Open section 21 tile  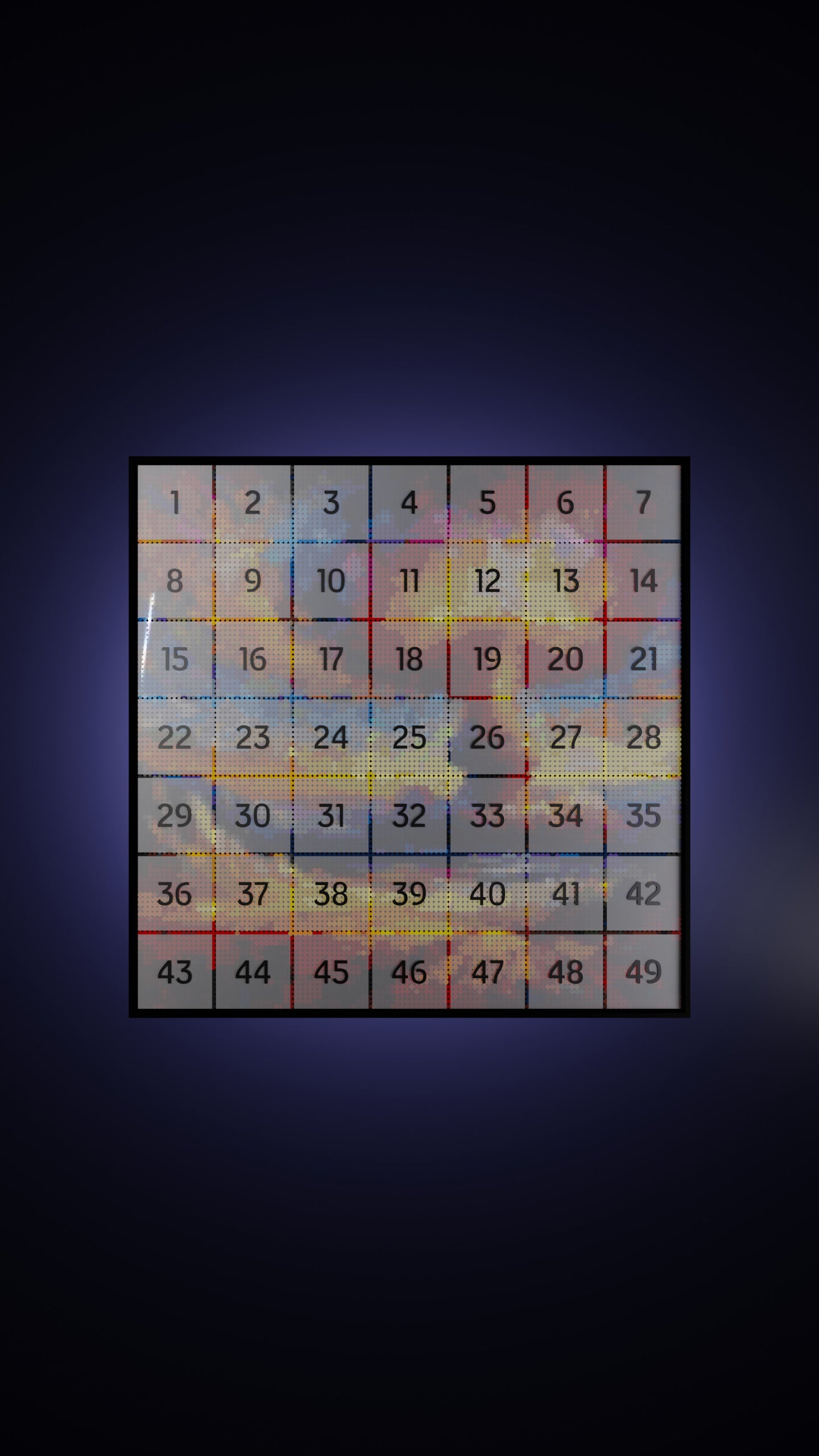[643, 659]
